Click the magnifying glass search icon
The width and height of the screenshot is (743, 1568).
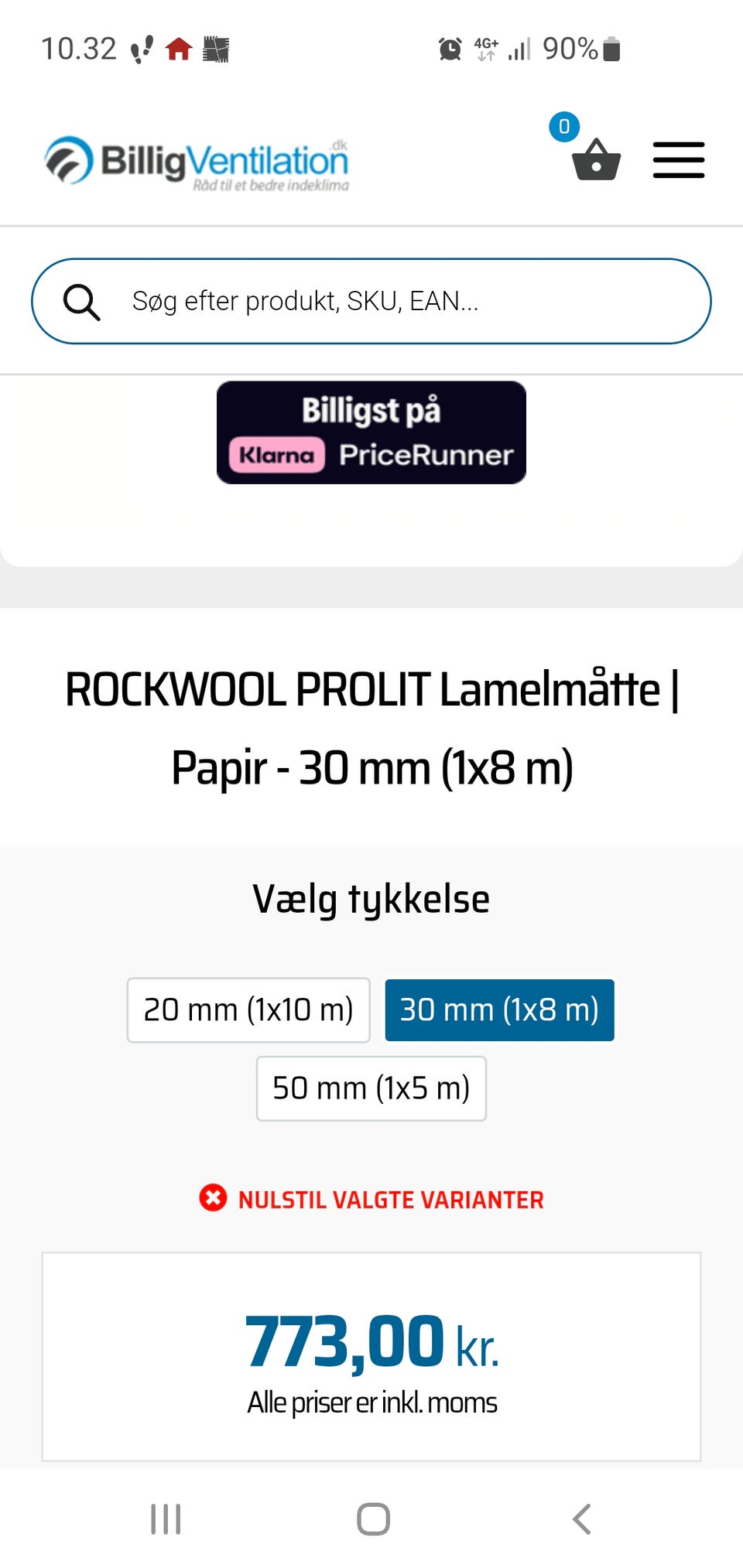point(81,301)
